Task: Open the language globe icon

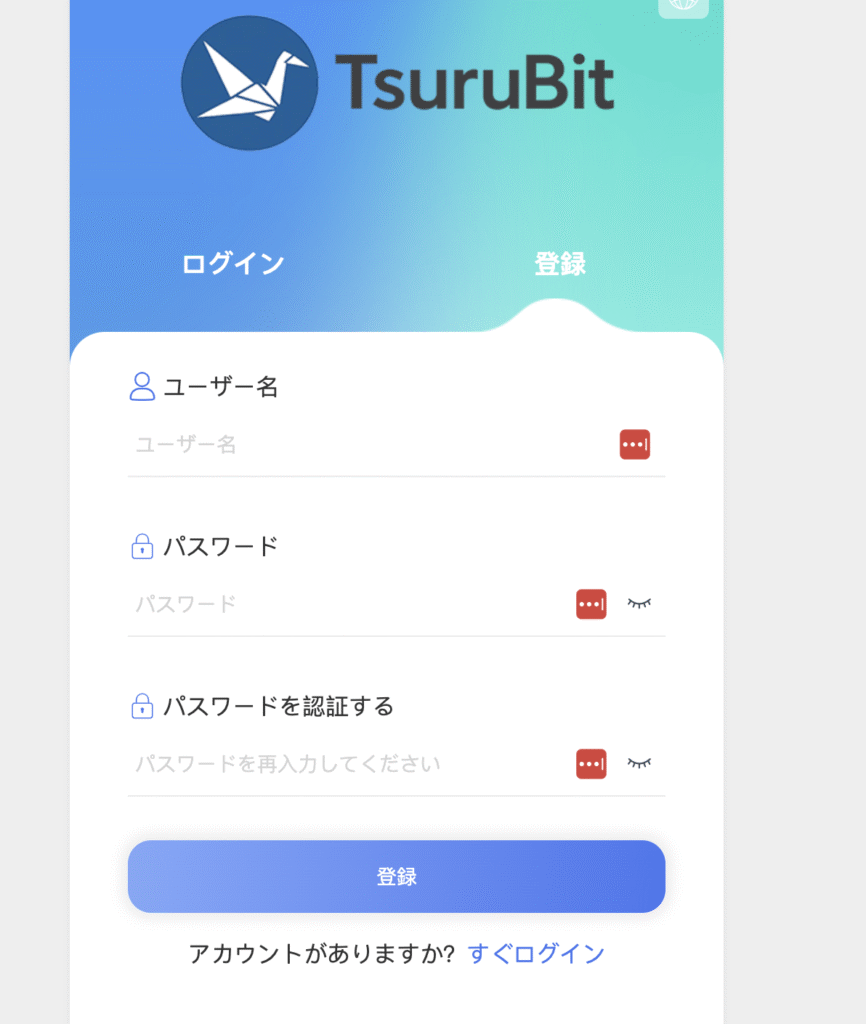Action: (683, 6)
